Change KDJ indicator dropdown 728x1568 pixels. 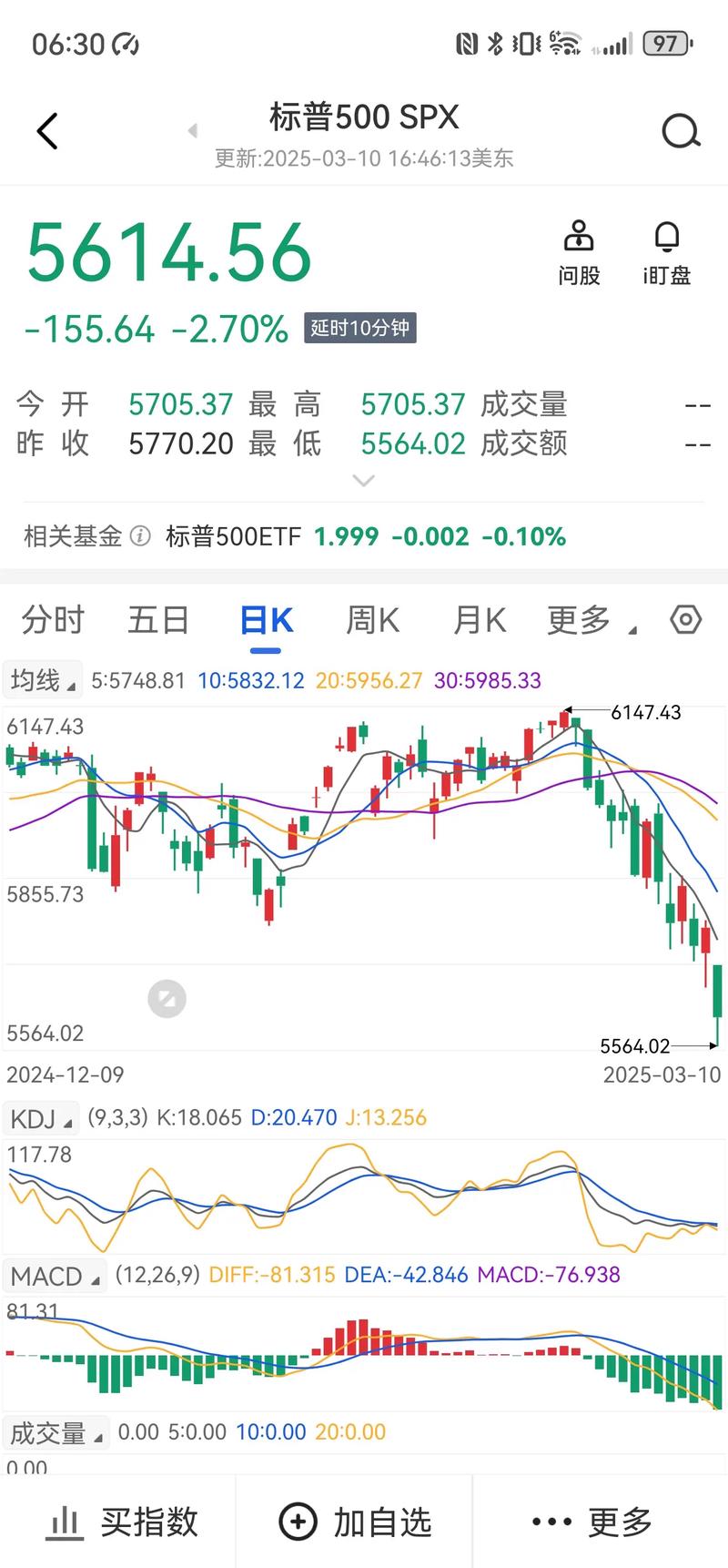tap(41, 1118)
